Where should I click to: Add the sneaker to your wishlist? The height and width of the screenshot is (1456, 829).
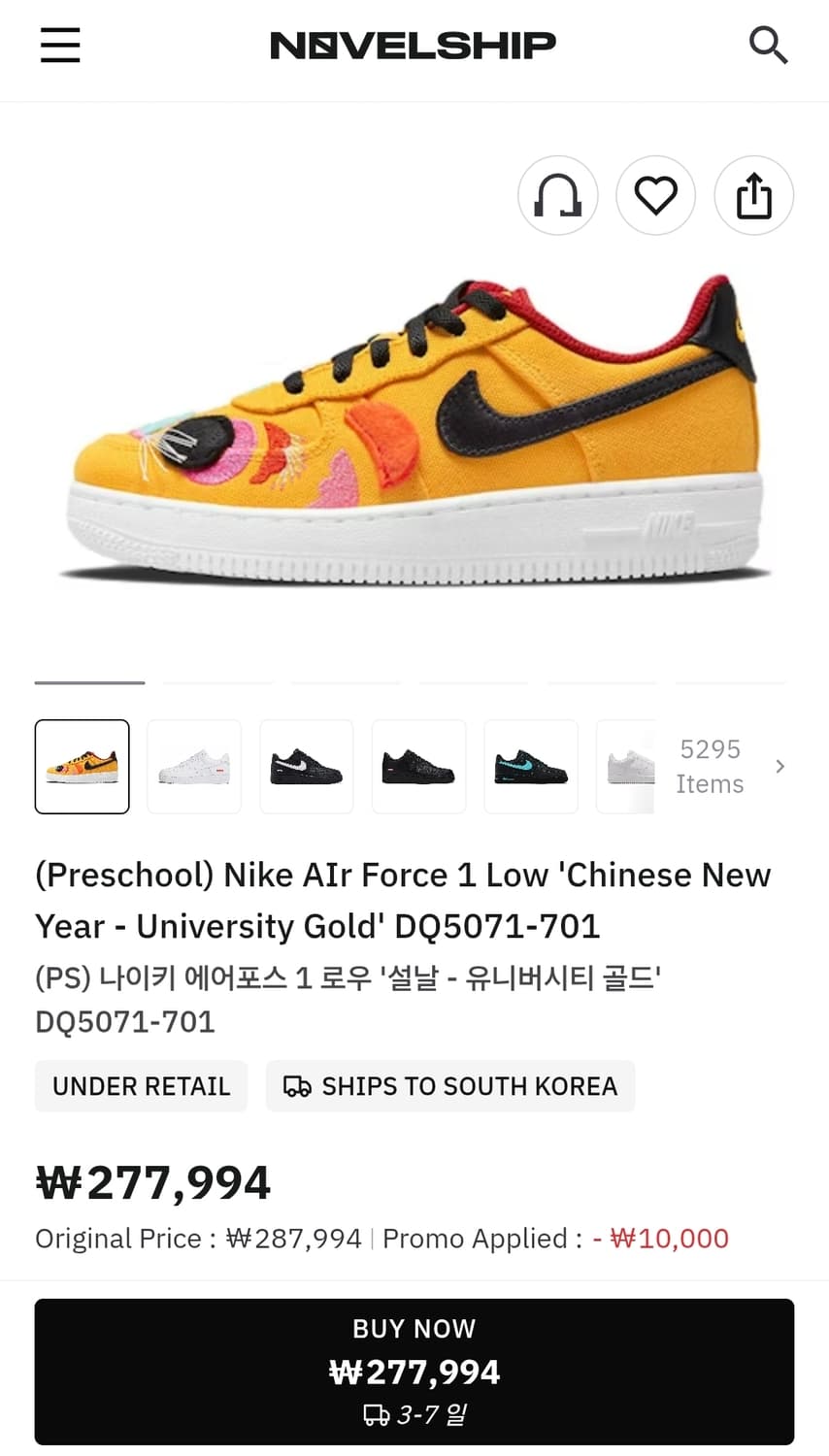coord(656,195)
